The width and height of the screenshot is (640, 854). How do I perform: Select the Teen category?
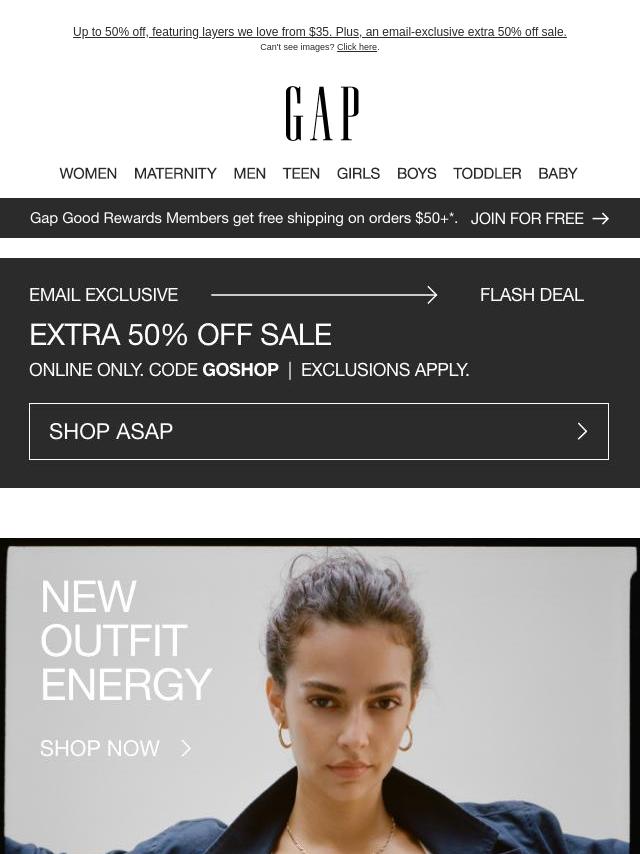click(301, 173)
